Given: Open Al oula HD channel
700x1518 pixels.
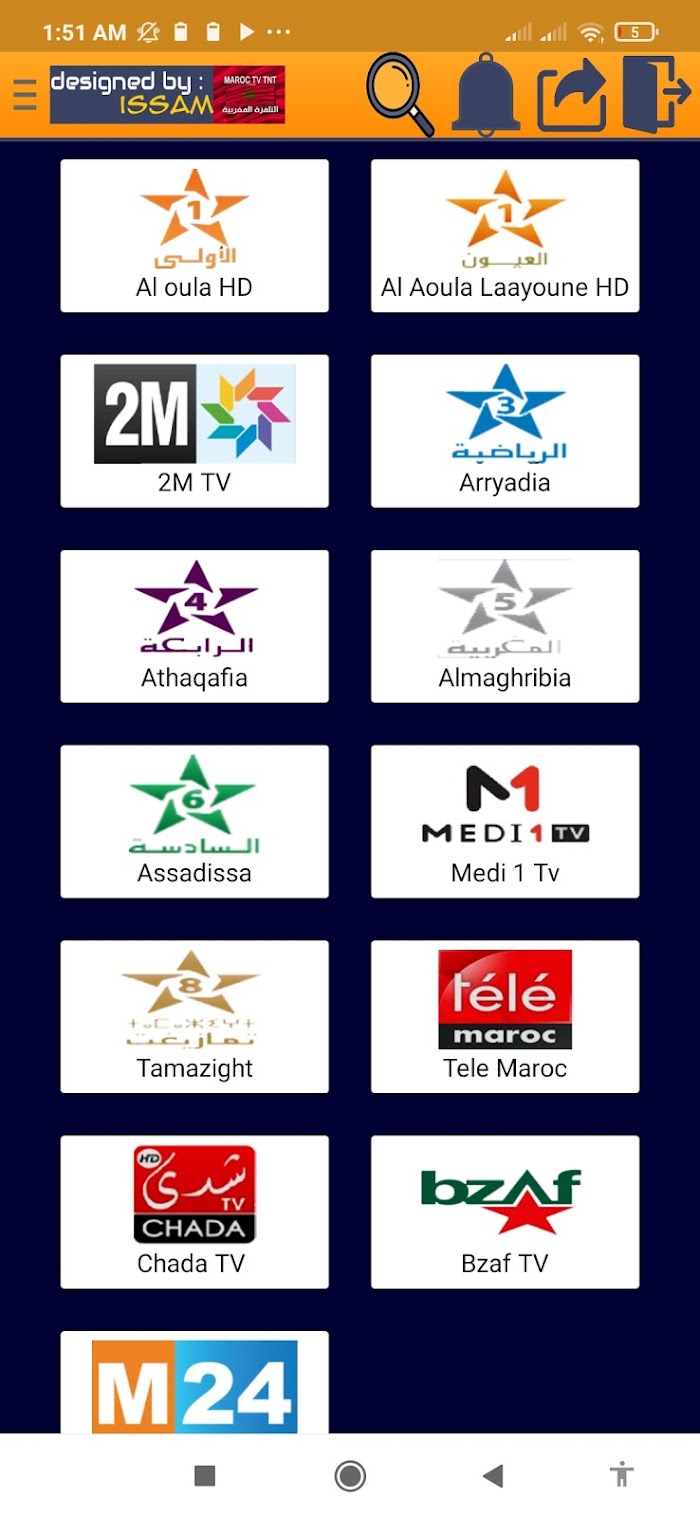Looking at the screenshot, I should click(x=194, y=236).
